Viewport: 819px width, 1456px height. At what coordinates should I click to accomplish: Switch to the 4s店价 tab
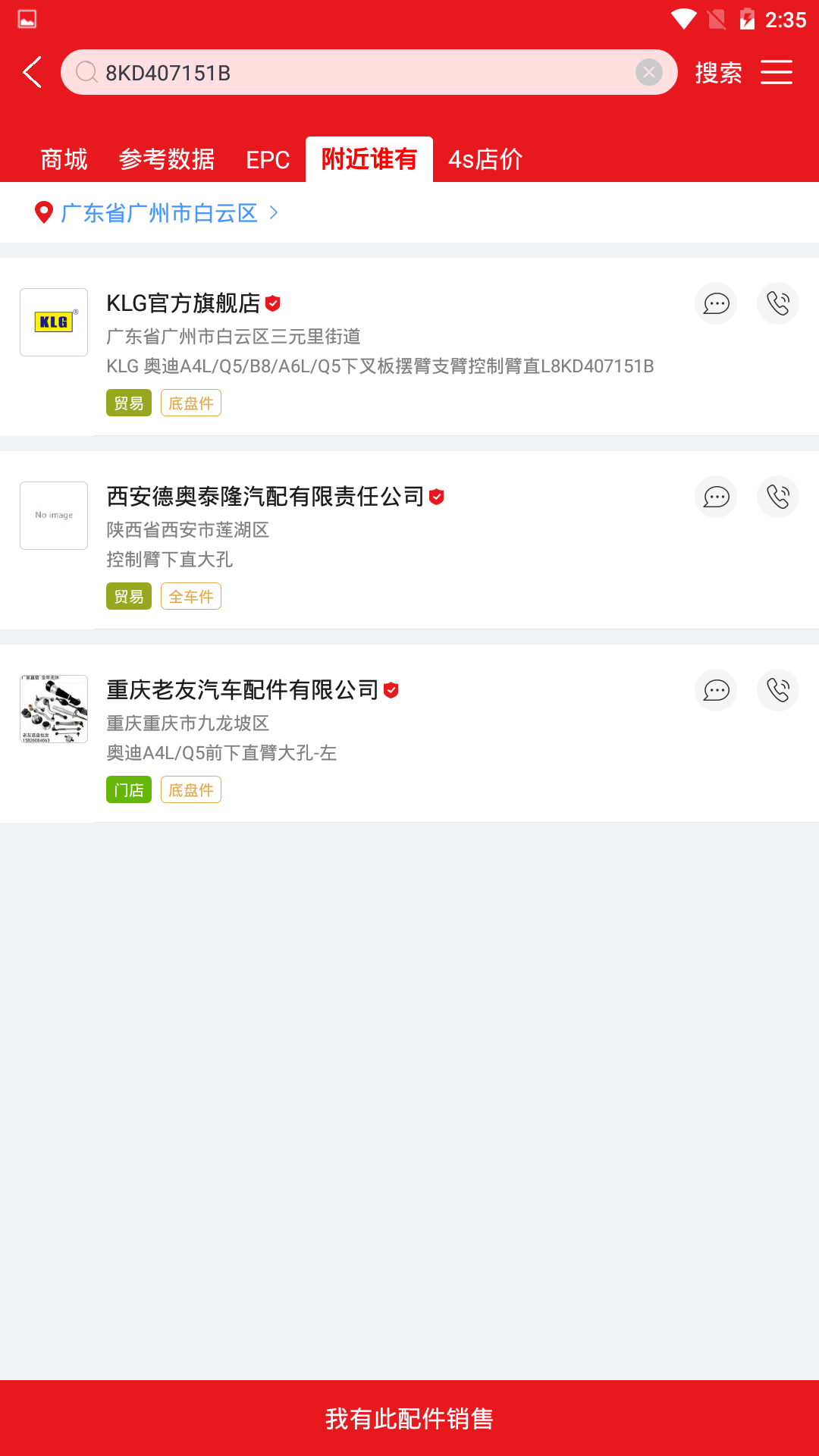(x=485, y=160)
